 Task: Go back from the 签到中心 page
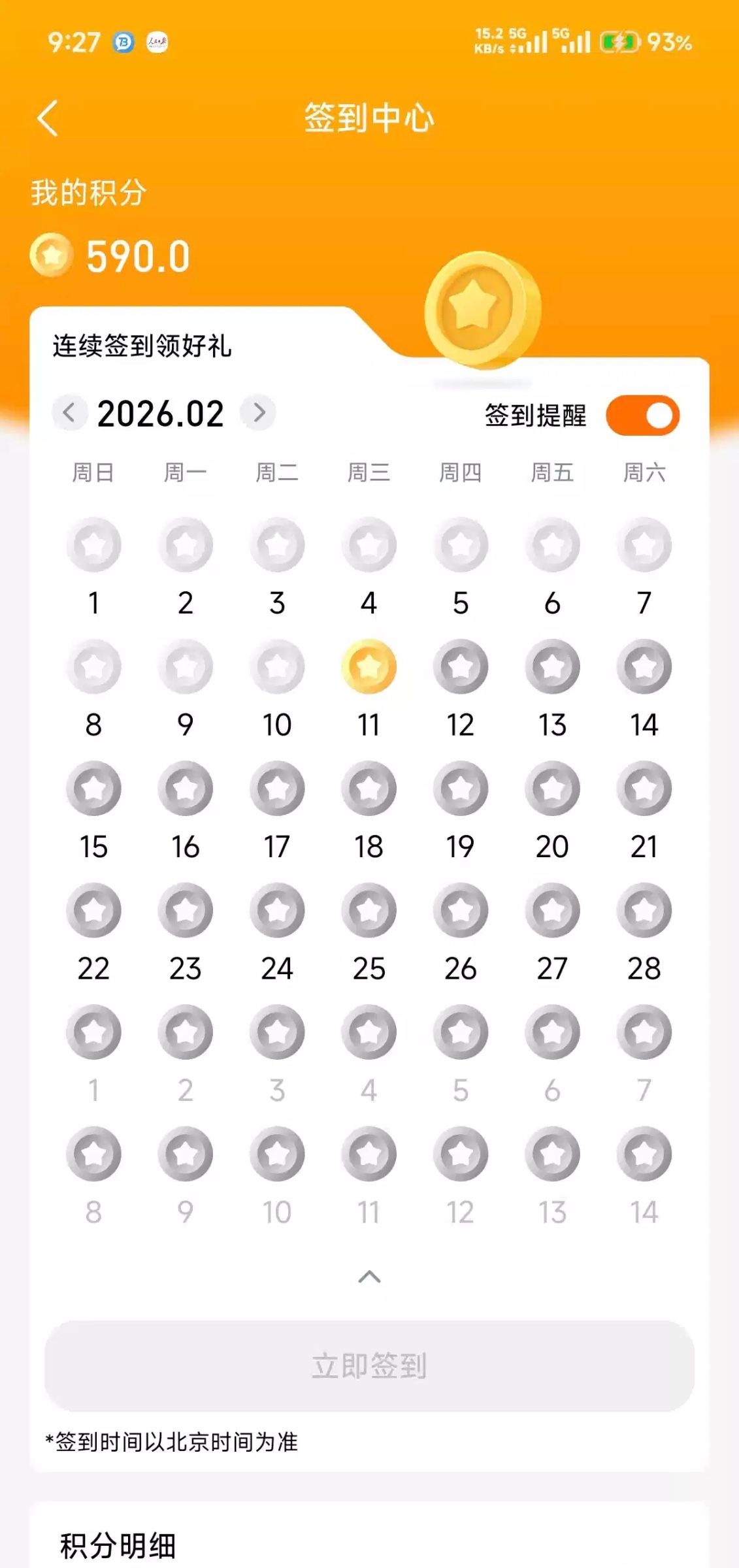click(48, 118)
